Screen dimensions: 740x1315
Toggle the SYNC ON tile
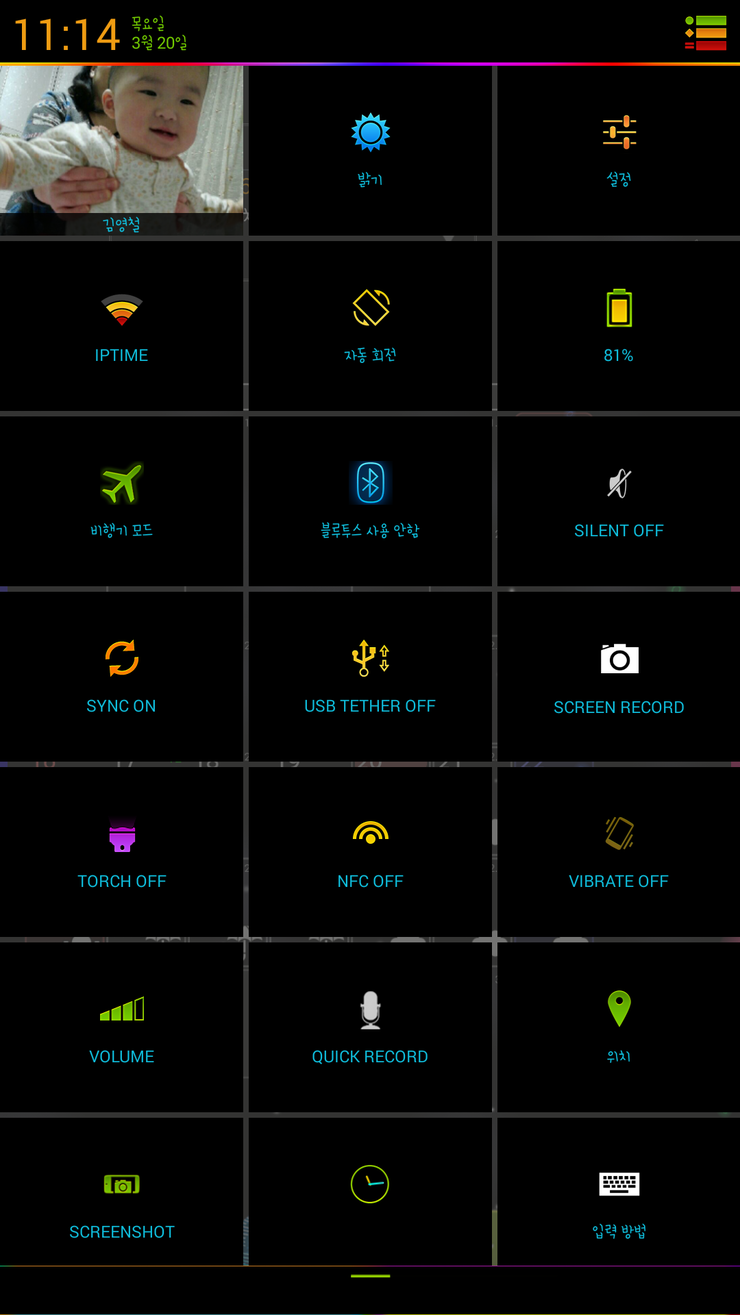121,675
